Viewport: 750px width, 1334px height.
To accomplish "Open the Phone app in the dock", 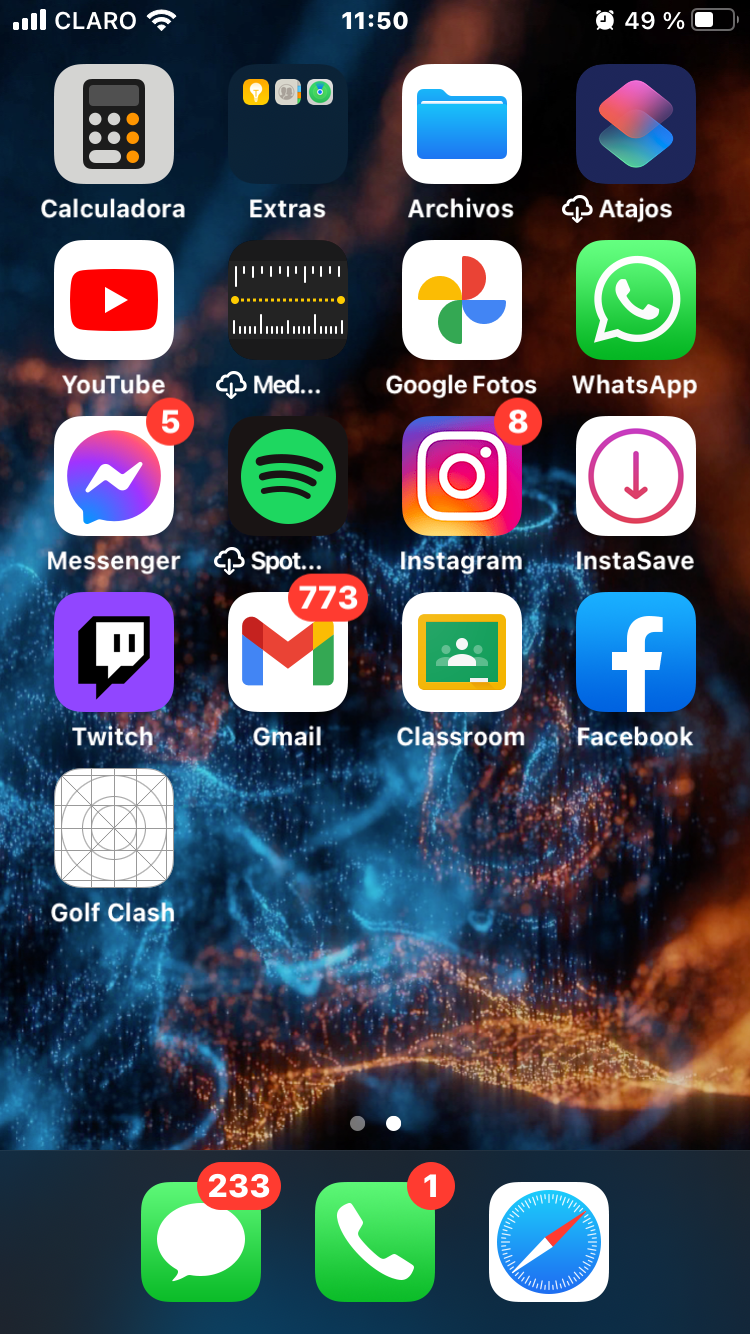I will coord(374,1242).
